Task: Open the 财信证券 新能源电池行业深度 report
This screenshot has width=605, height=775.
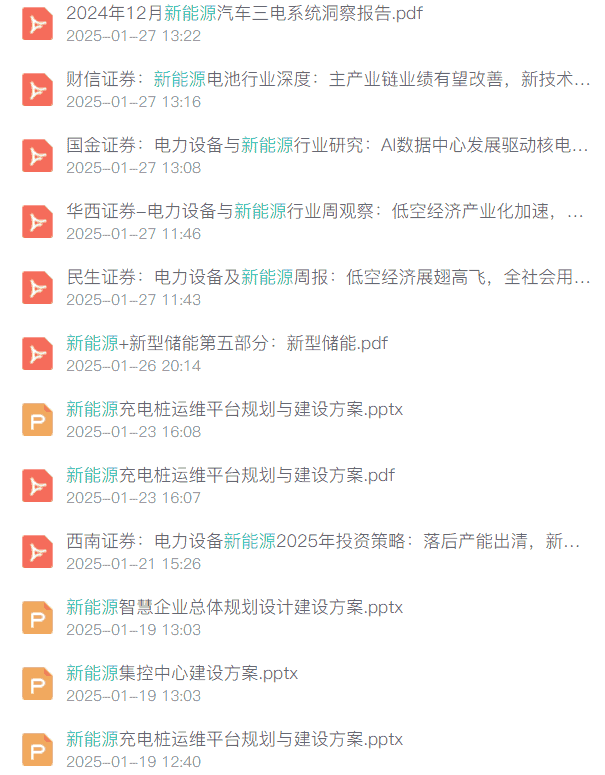Action: [327, 80]
